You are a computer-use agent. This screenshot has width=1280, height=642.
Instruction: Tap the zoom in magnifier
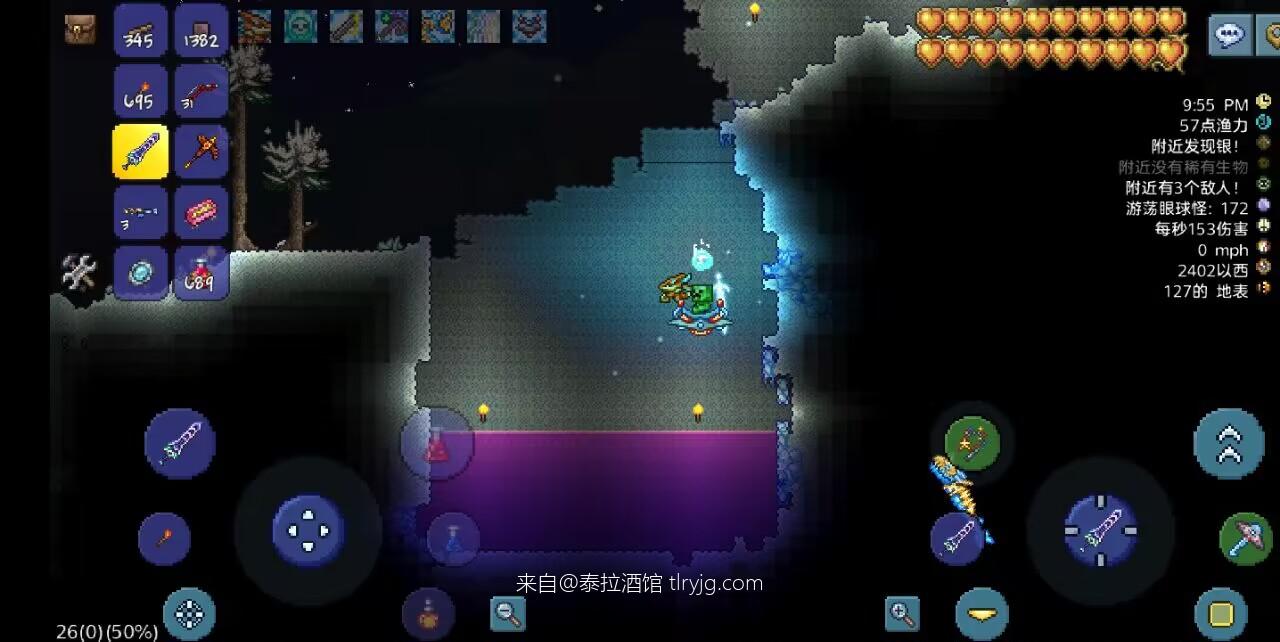coord(902,612)
